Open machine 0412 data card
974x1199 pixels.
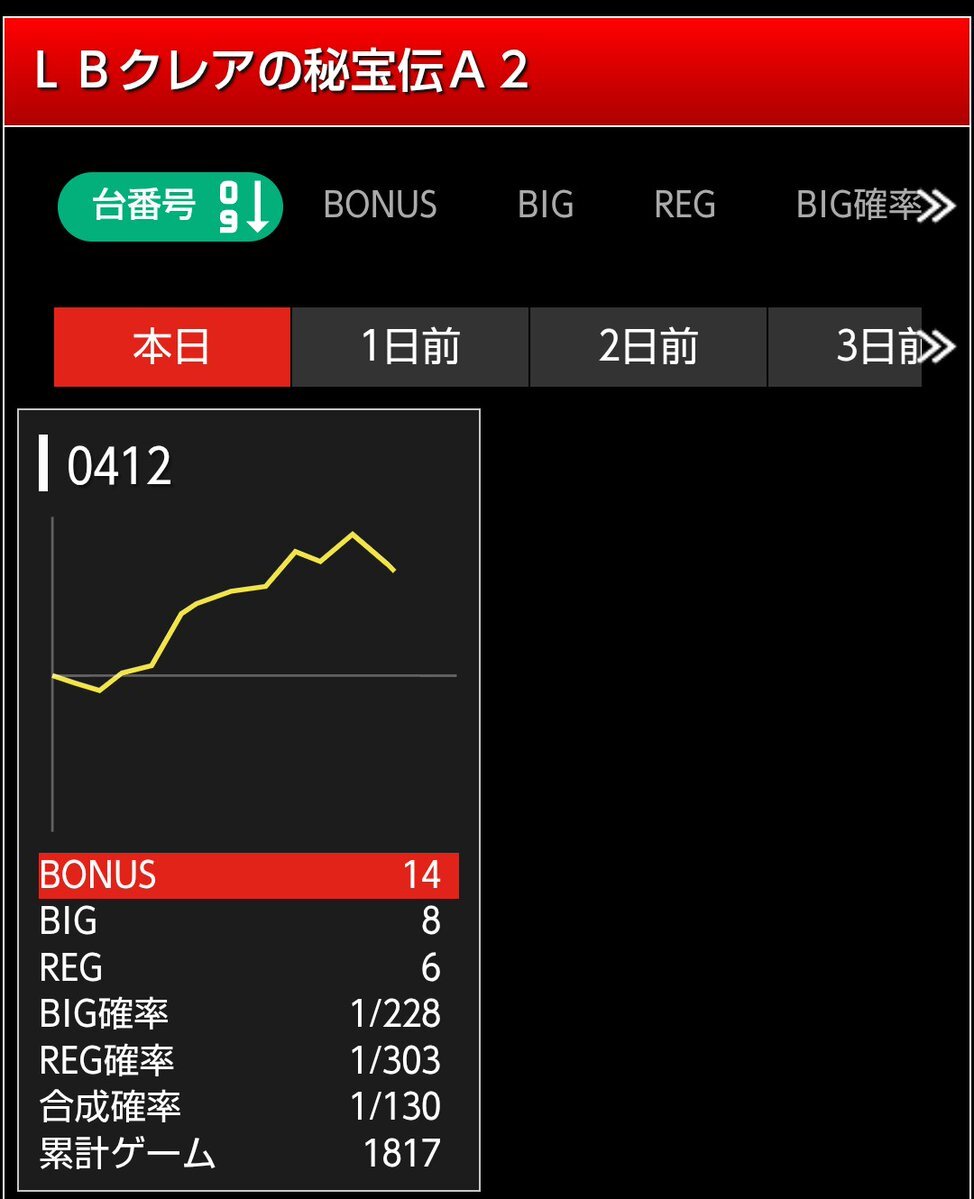[x=249, y=798]
